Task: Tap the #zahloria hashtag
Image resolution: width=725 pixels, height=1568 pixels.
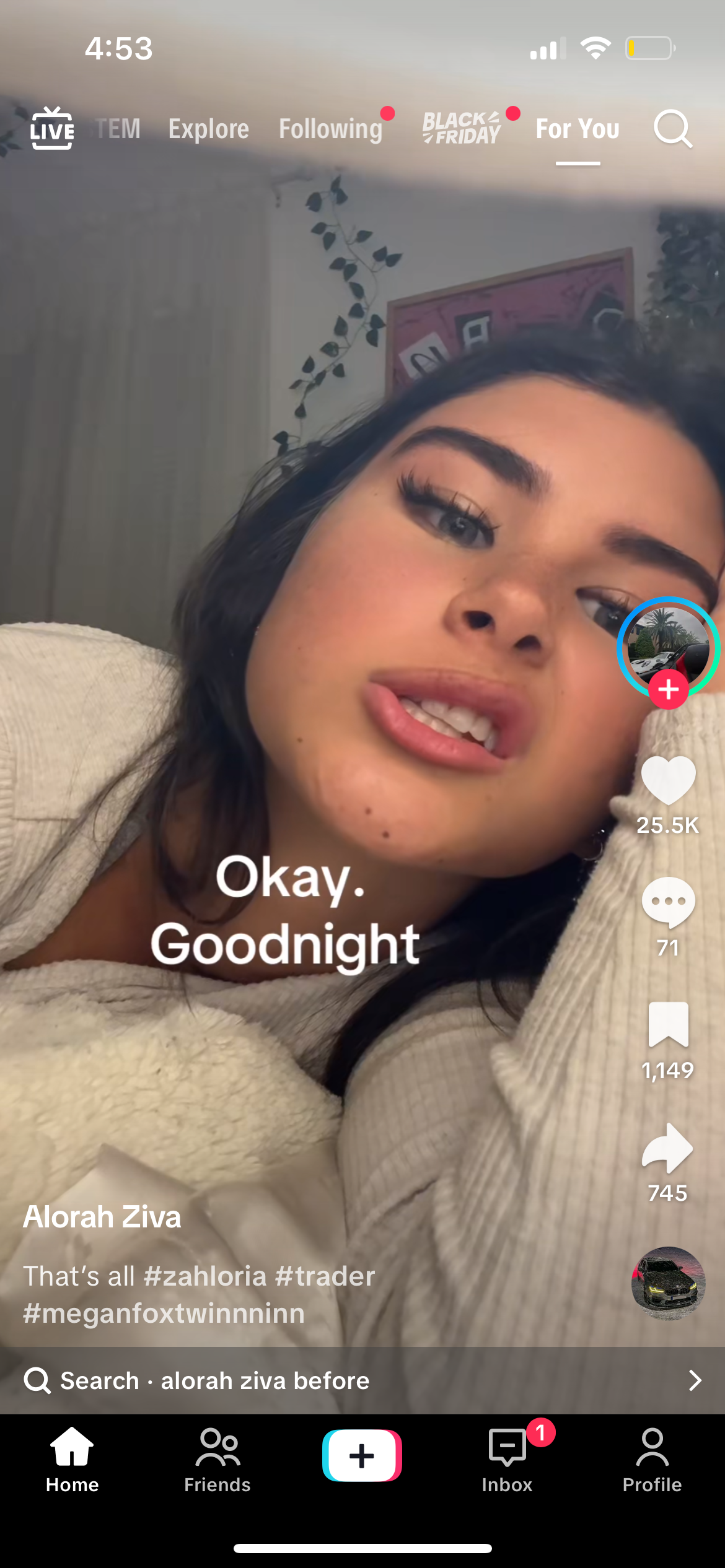Action: [x=205, y=1276]
